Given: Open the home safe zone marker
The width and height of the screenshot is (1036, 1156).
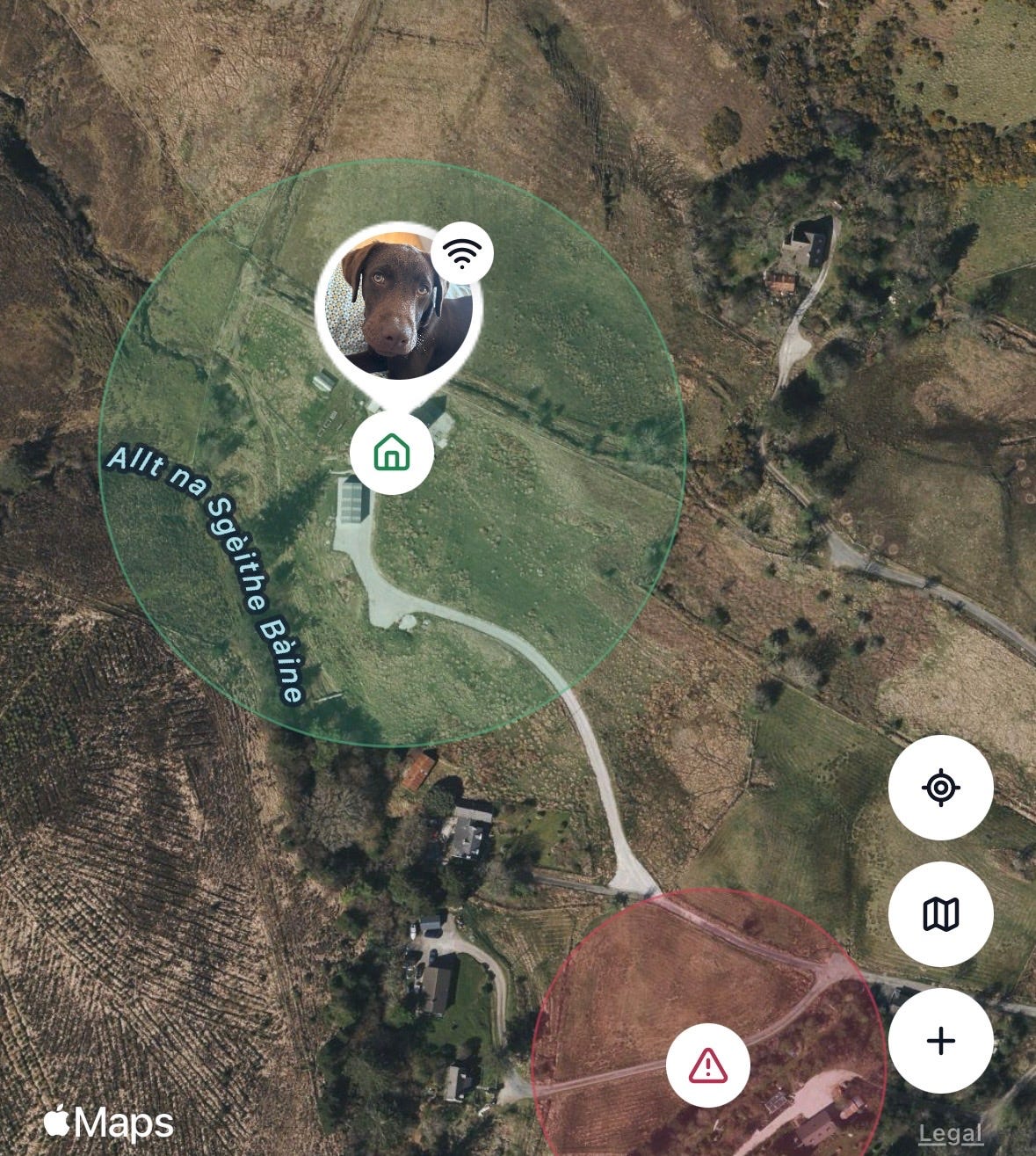Looking at the screenshot, I should [x=391, y=453].
